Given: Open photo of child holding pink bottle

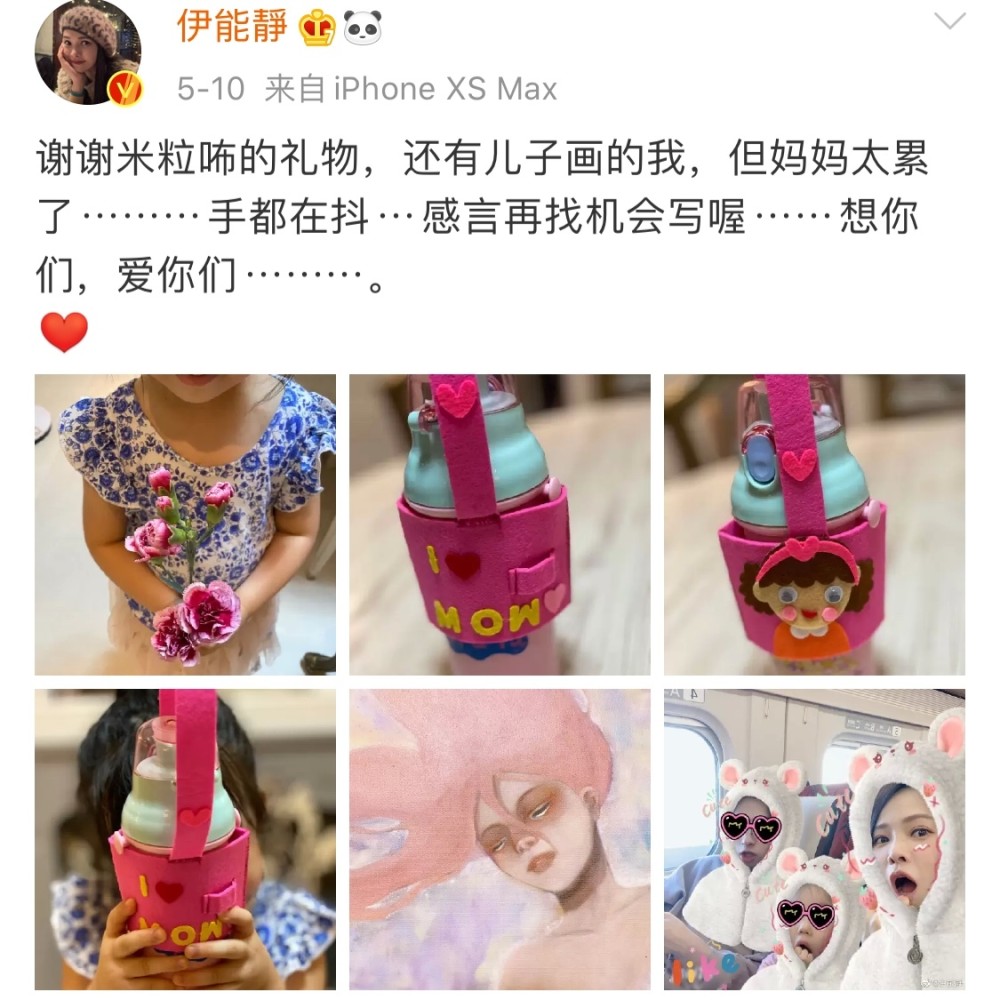Looking at the screenshot, I should coord(185,839).
